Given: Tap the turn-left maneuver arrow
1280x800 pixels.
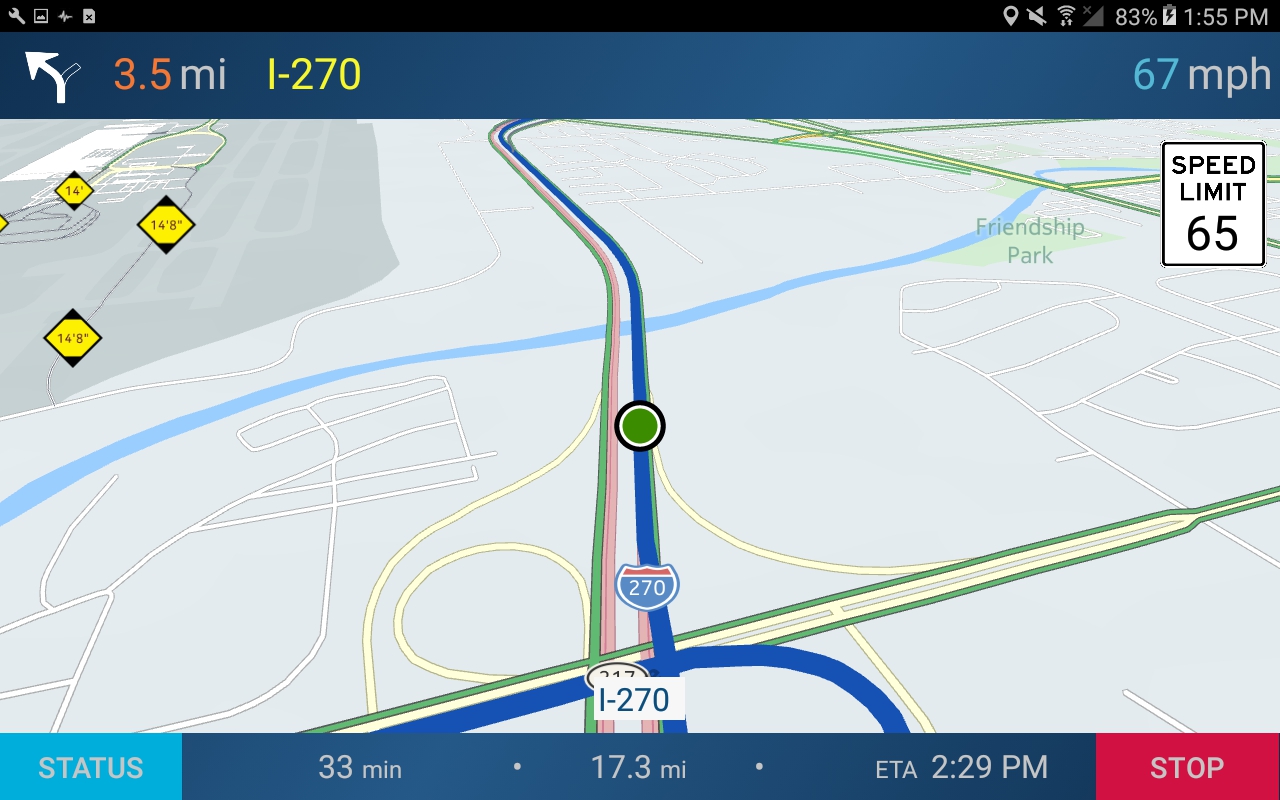Looking at the screenshot, I should click(x=52, y=76).
